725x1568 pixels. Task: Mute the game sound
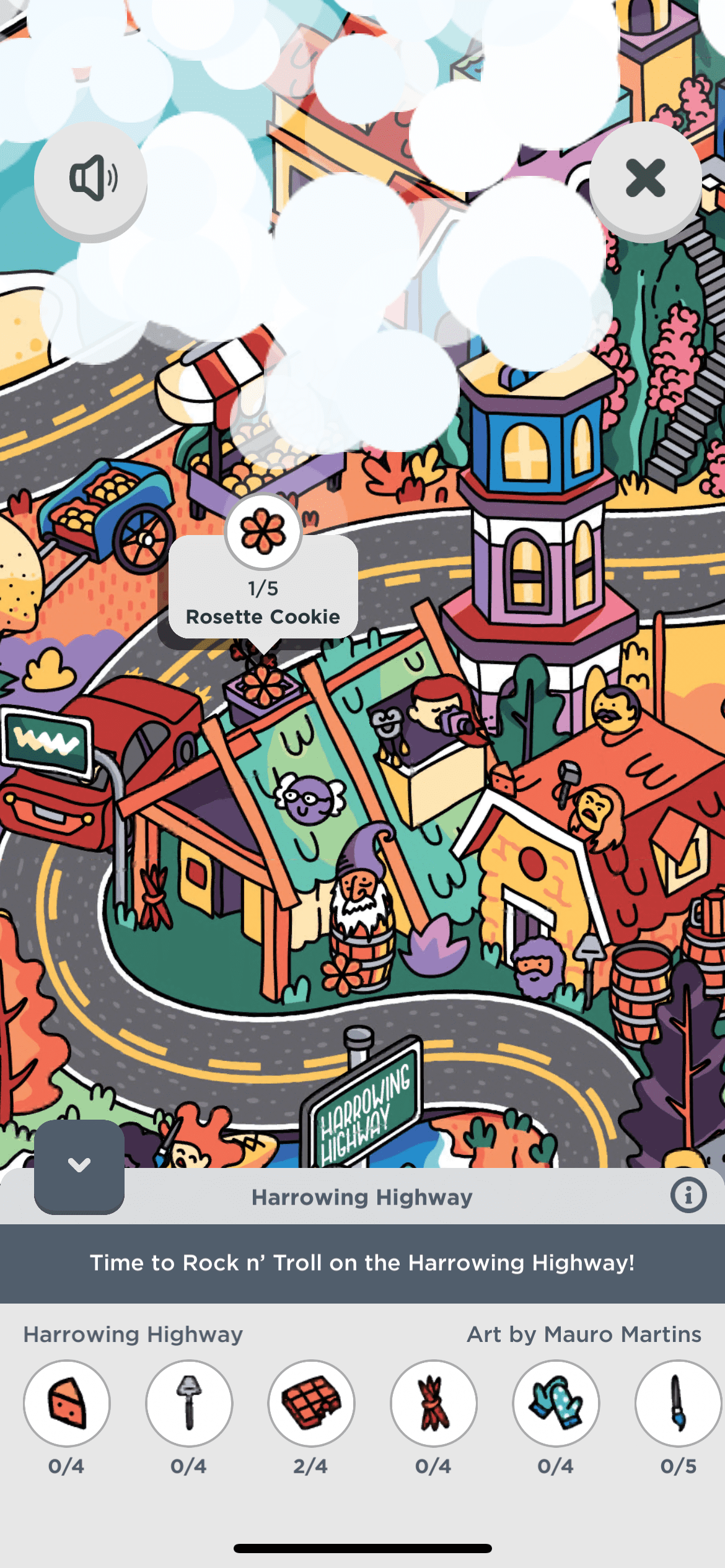91,178
